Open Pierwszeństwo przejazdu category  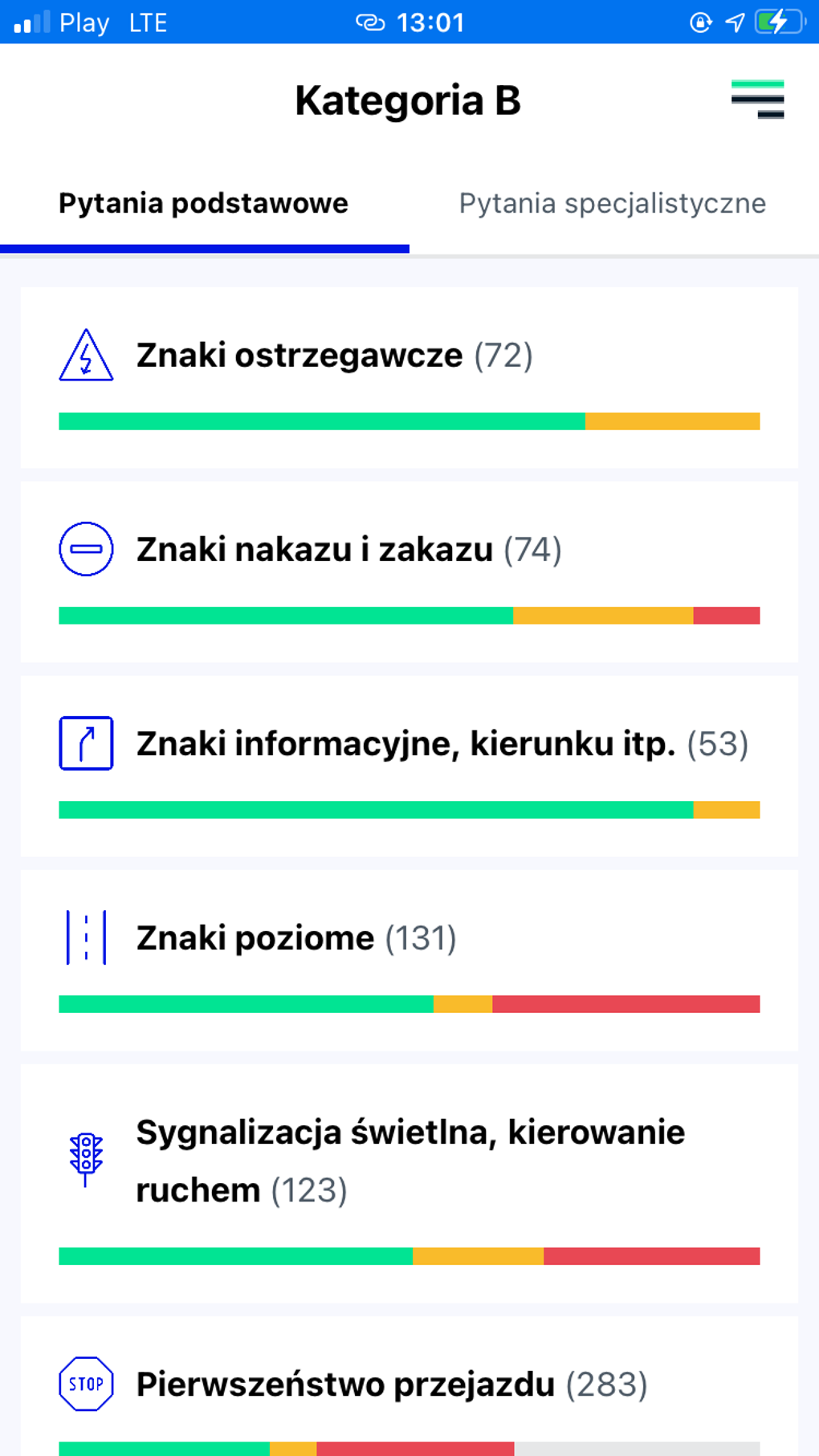[409, 1386]
